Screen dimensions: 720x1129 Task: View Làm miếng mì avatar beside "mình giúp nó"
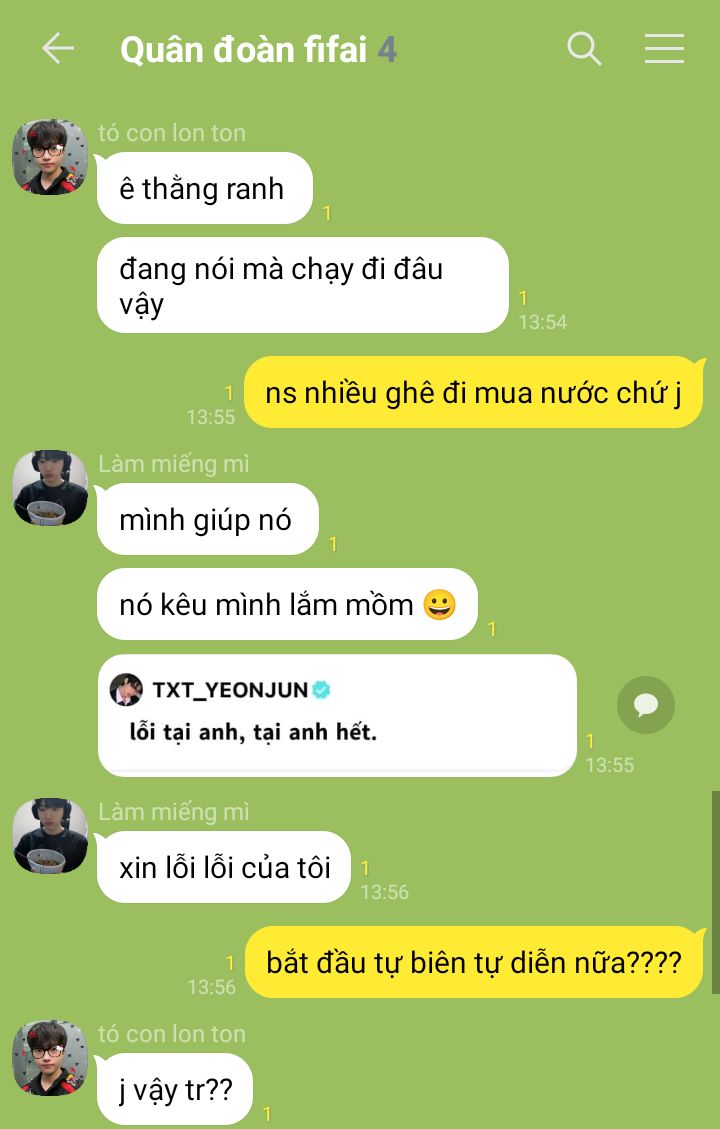click(x=50, y=488)
